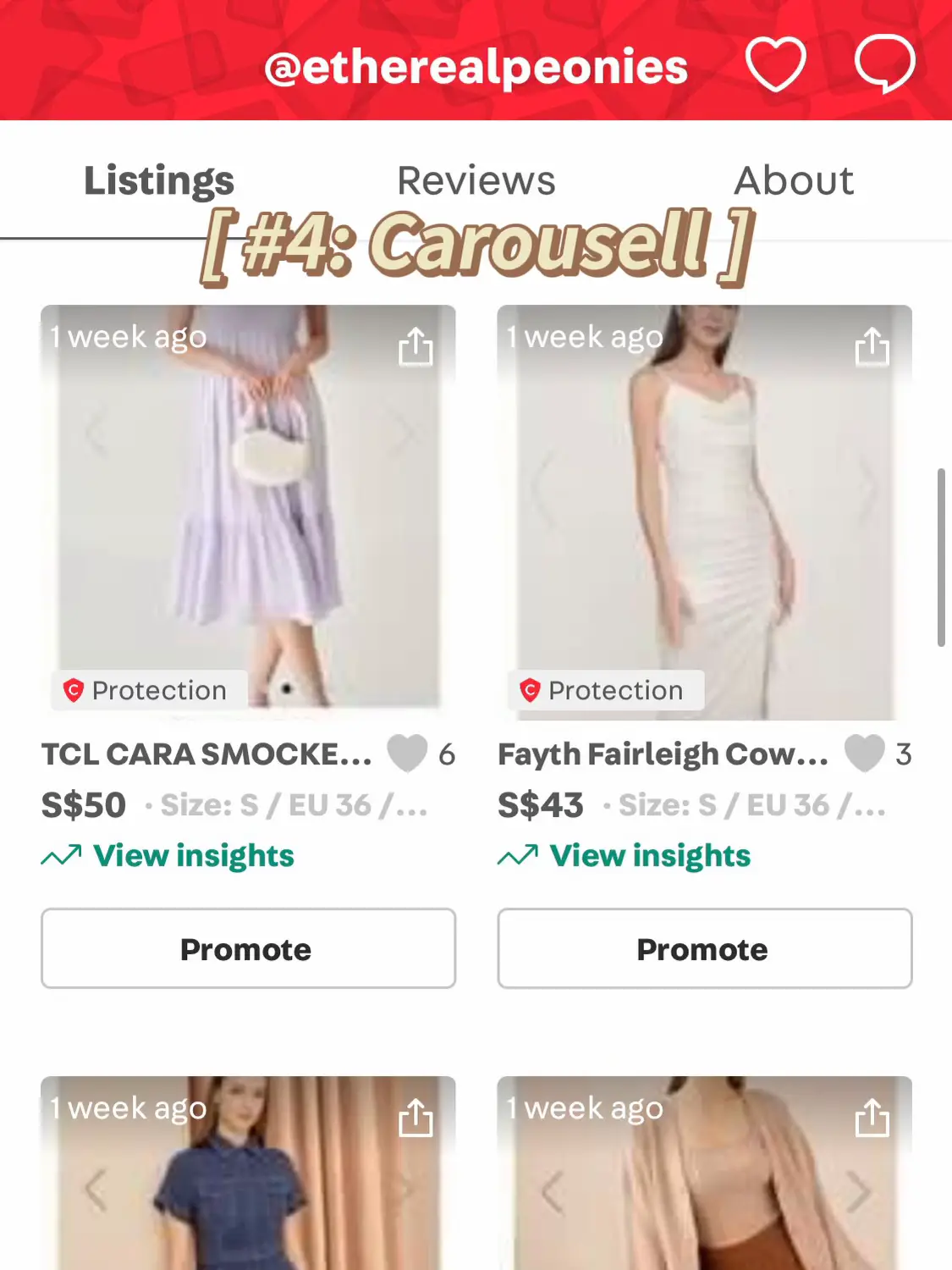Switch to the Reviews tab
The image size is (952, 1270).
pyautogui.click(x=476, y=180)
